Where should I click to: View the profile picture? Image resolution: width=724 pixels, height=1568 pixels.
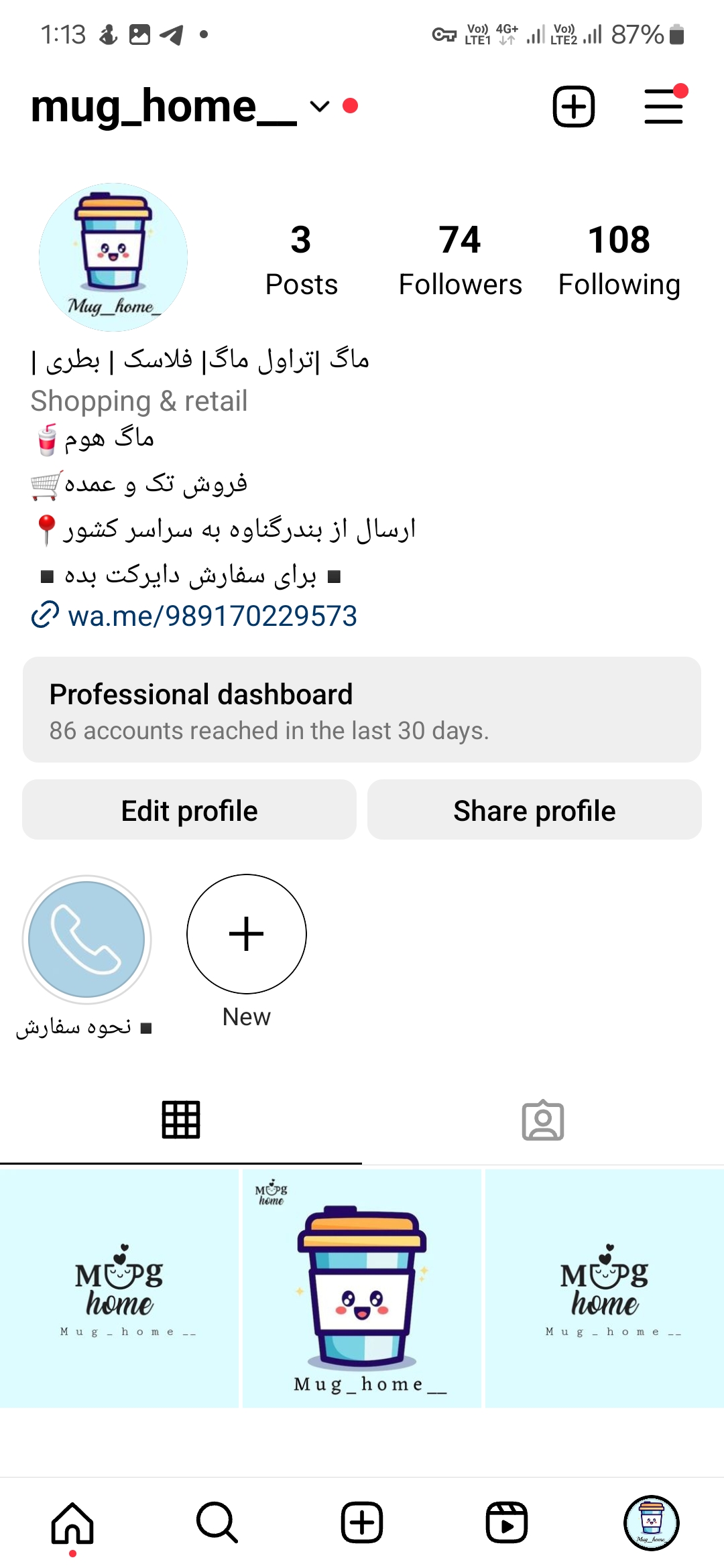(113, 257)
